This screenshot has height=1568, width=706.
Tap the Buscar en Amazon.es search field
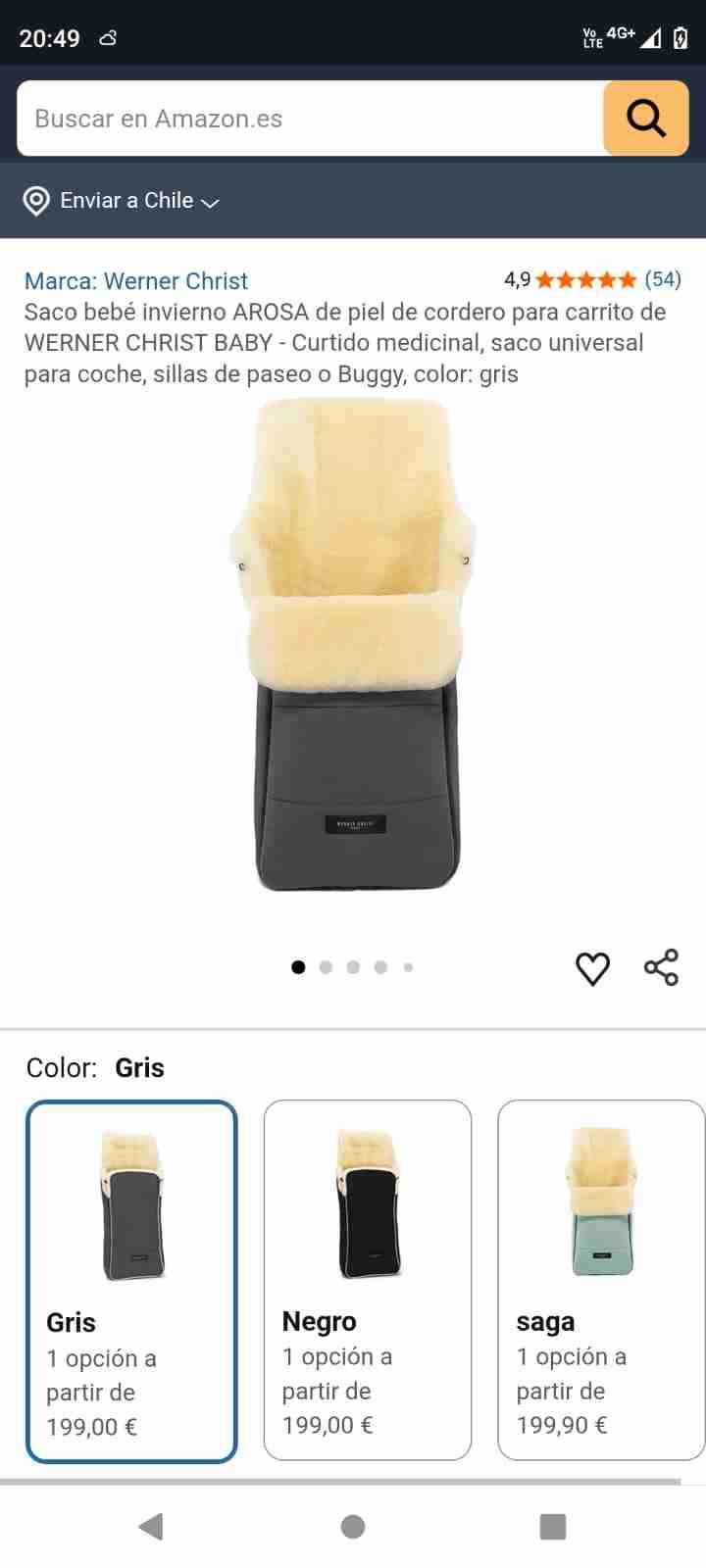tap(309, 119)
